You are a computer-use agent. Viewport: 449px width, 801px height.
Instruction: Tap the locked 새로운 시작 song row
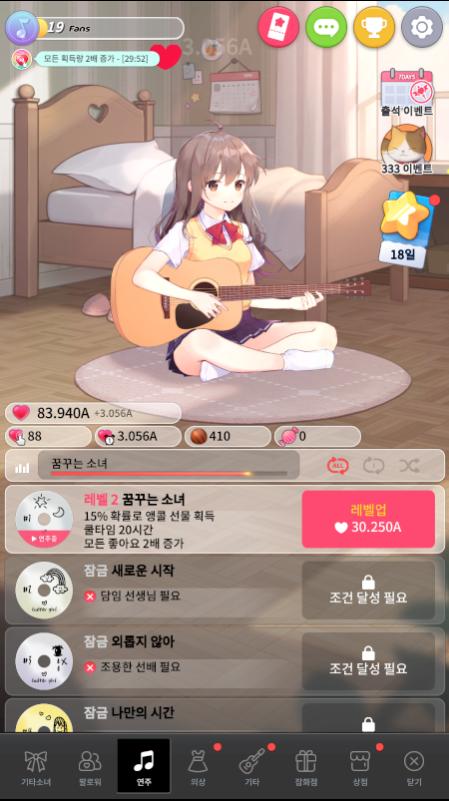225,590
